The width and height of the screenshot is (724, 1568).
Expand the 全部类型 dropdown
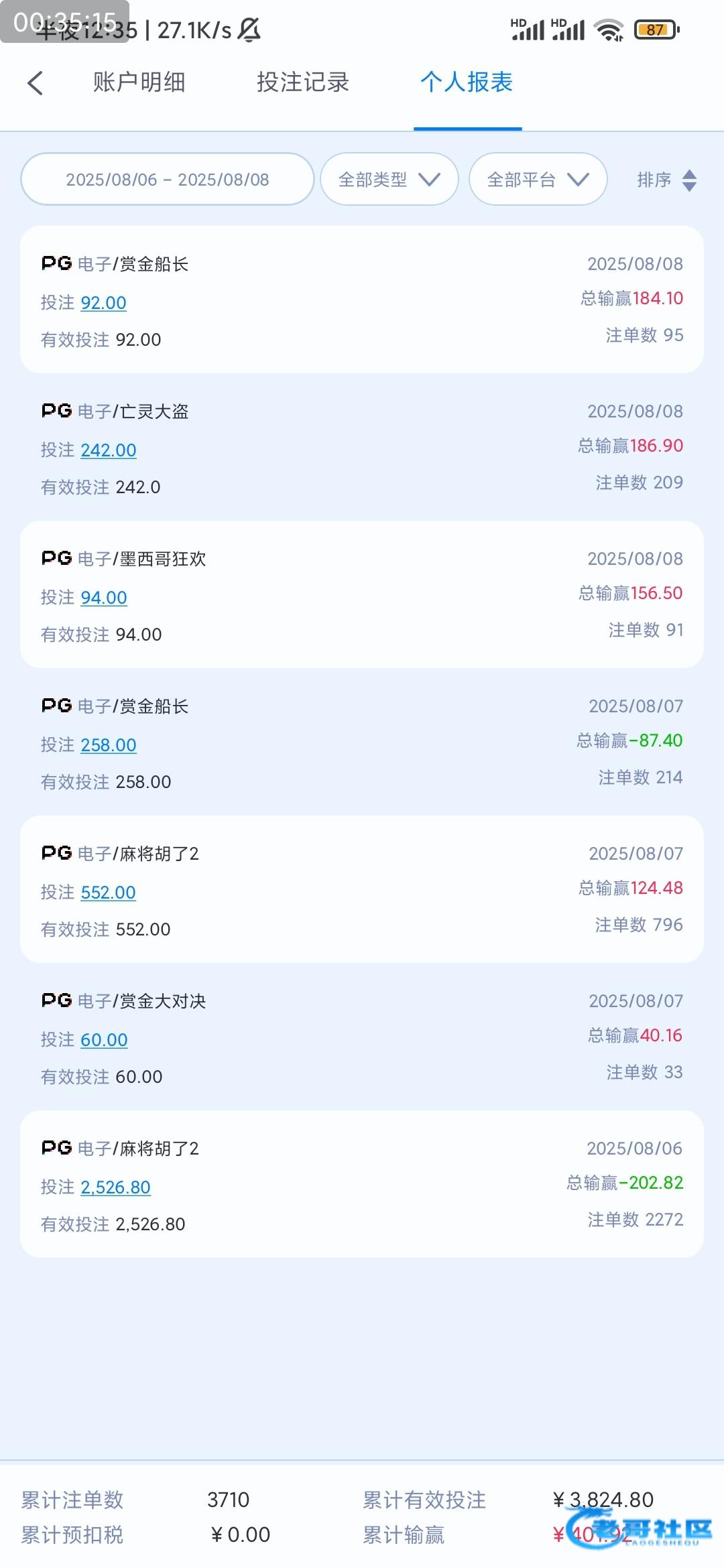(x=389, y=179)
